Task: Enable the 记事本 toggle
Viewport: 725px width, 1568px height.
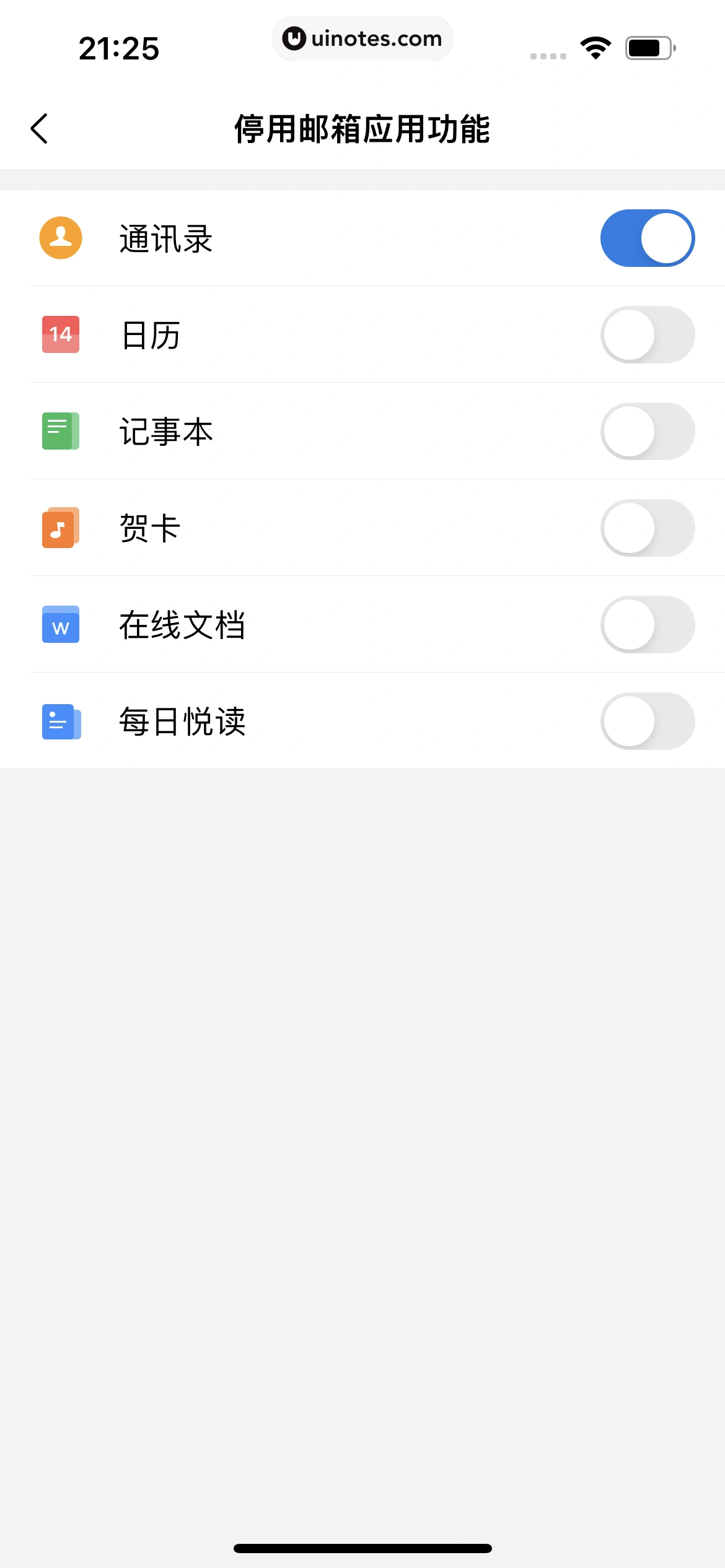Action: pos(648,431)
